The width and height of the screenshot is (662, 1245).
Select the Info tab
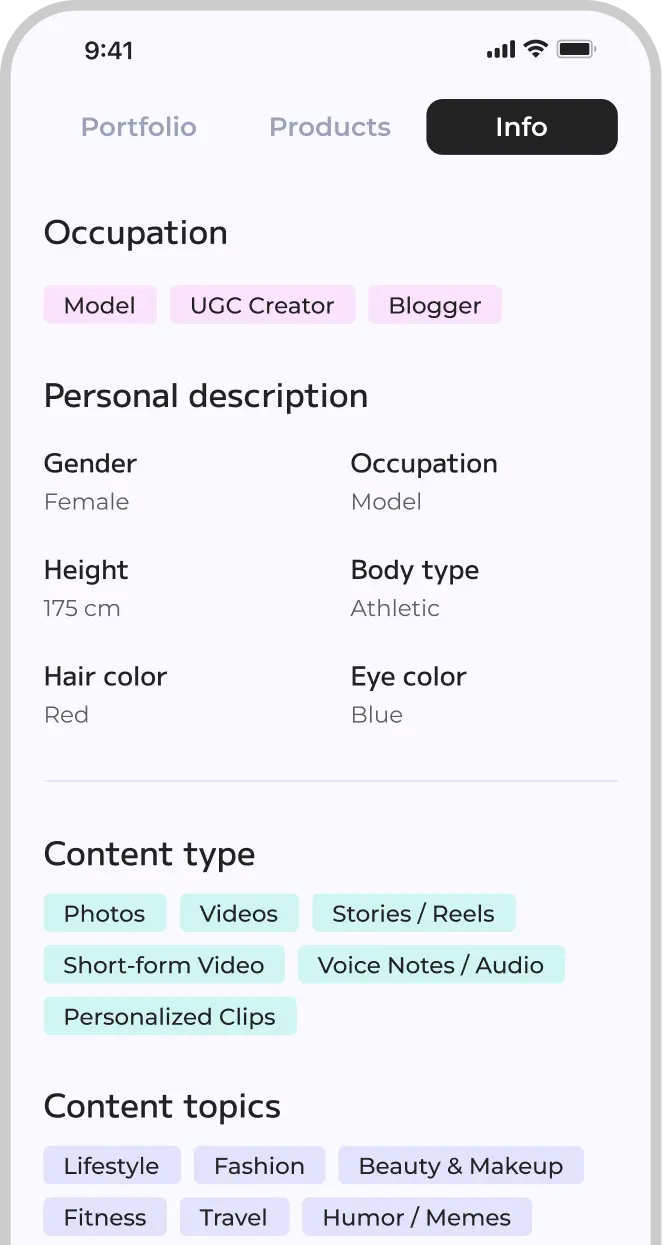(x=521, y=127)
